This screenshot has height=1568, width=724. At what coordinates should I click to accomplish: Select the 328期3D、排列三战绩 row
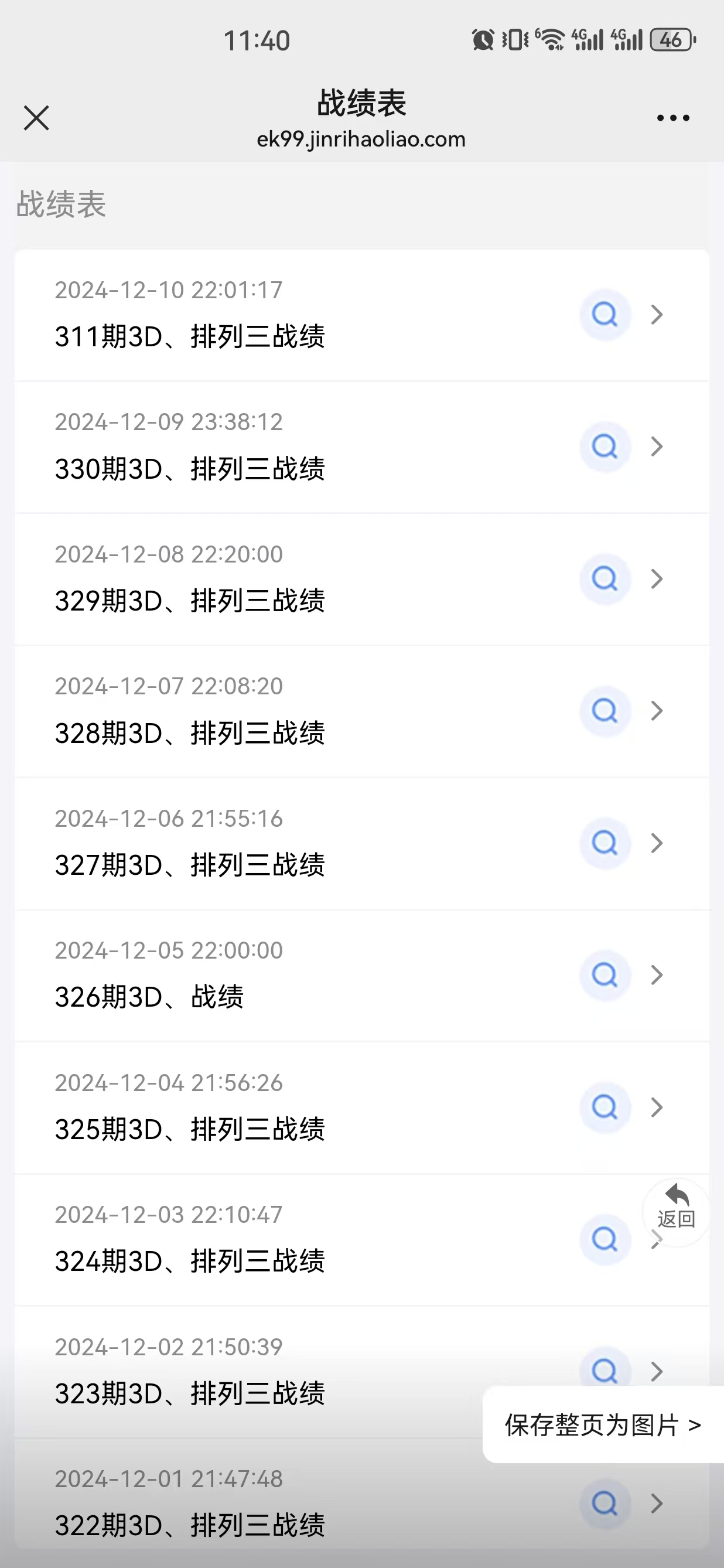tap(190, 733)
